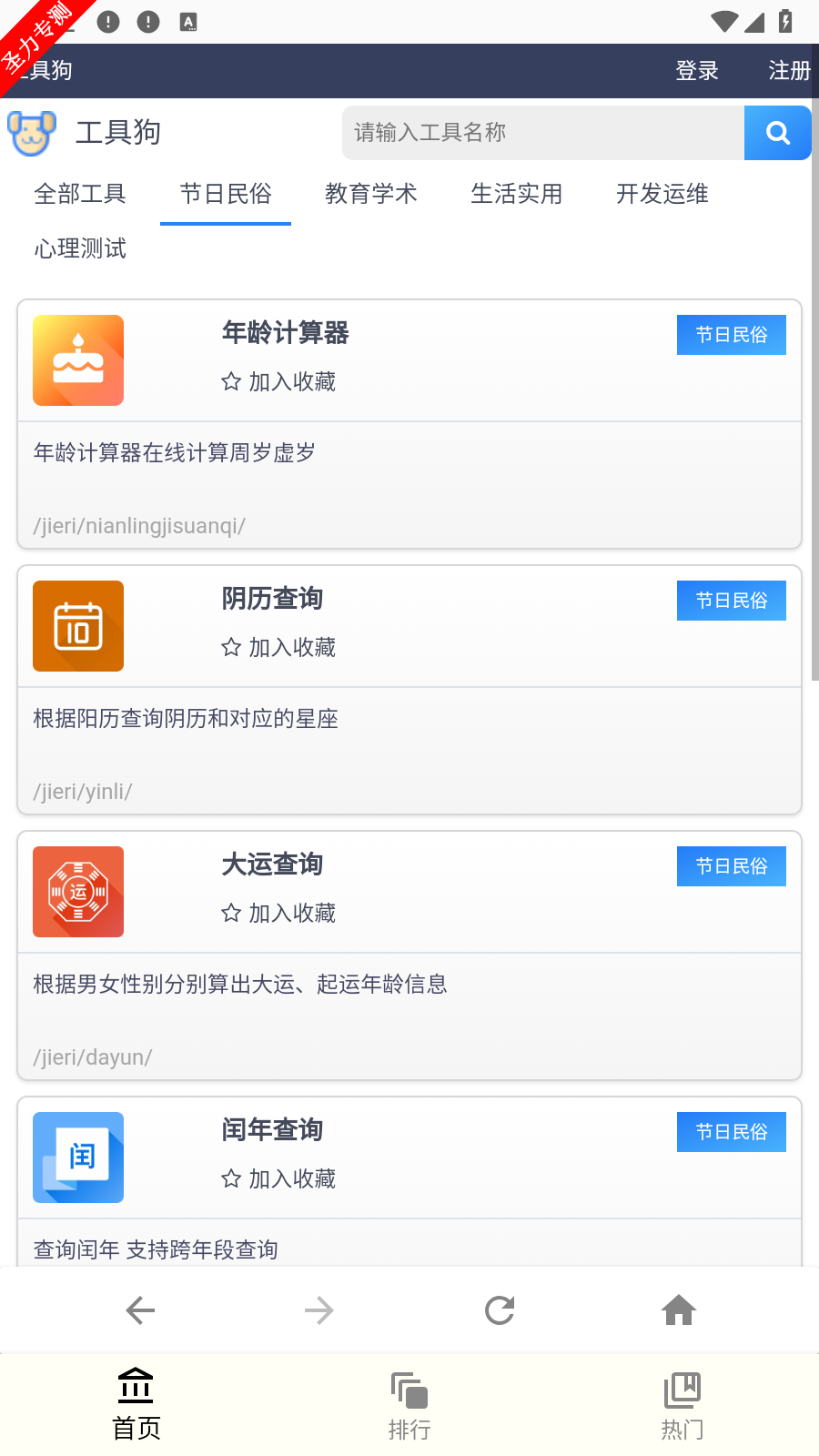Switch to 生活实用 category
Screen dimensions: 819x1456
[517, 194]
